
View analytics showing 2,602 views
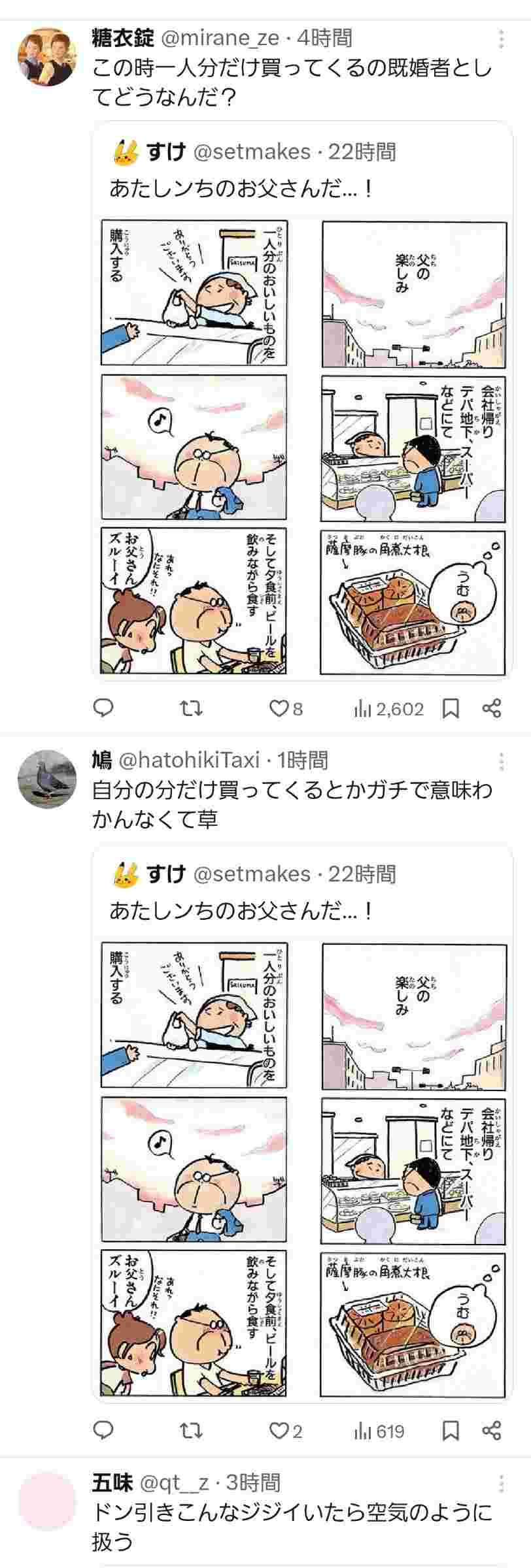pyautogui.click(x=389, y=708)
